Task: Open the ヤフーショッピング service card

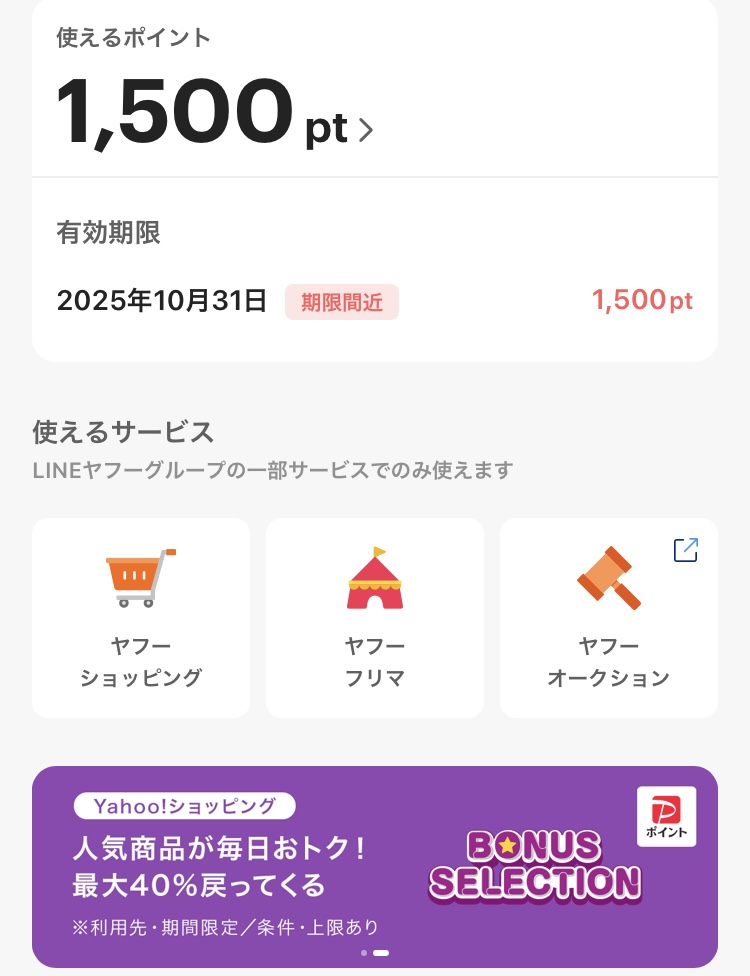Action: pos(141,618)
